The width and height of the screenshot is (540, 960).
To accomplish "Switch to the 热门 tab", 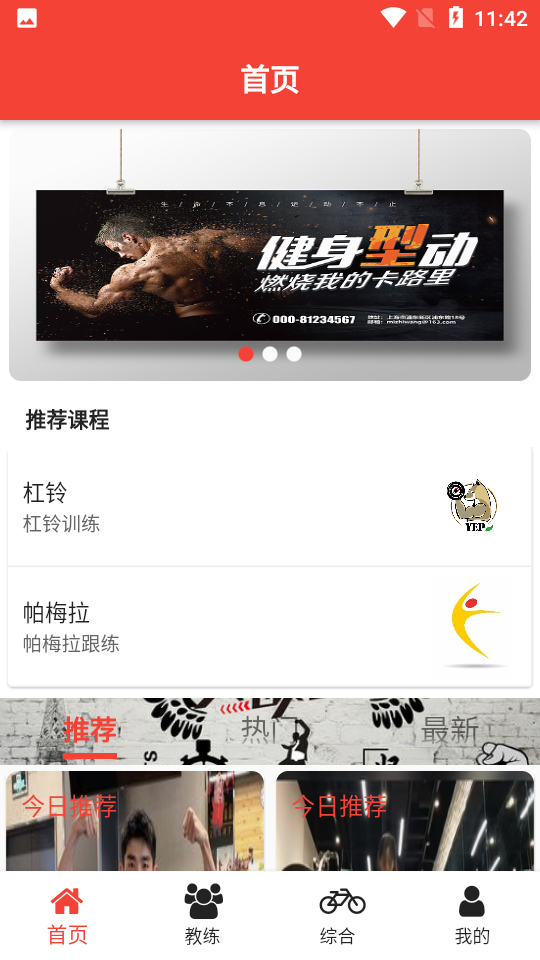I will click(269, 730).
